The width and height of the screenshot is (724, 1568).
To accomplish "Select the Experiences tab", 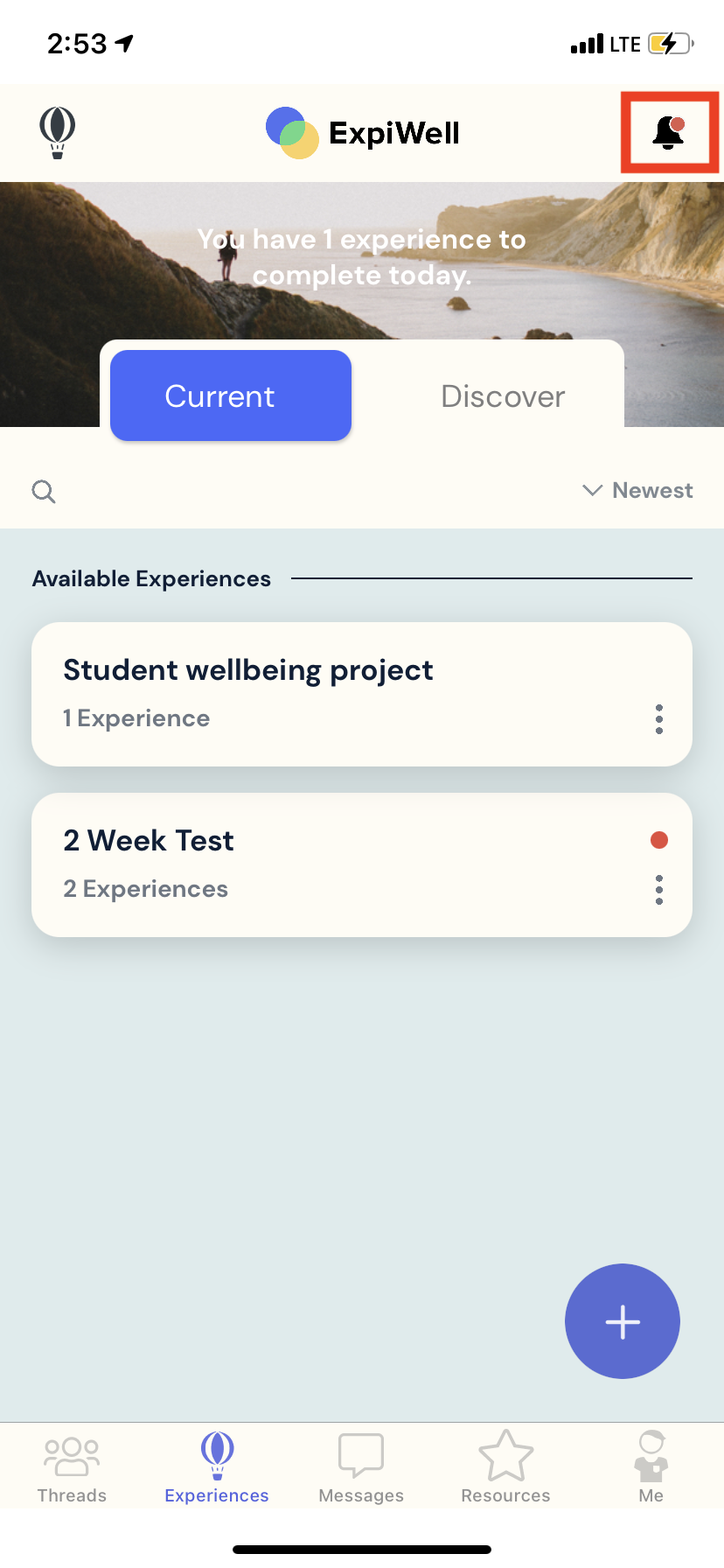I will pyautogui.click(x=217, y=1469).
